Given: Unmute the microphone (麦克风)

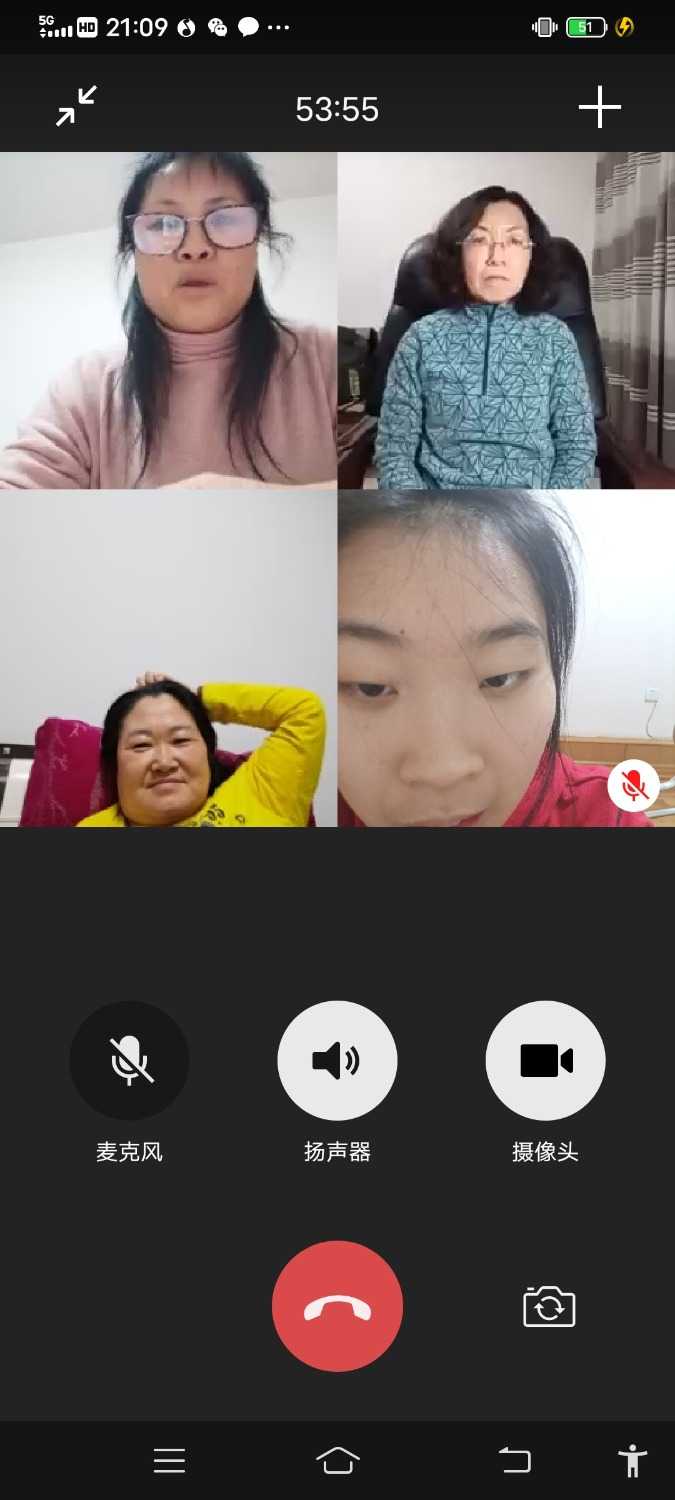Looking at the screenshot, I should pyautogui.click(x=129, y=1061).
